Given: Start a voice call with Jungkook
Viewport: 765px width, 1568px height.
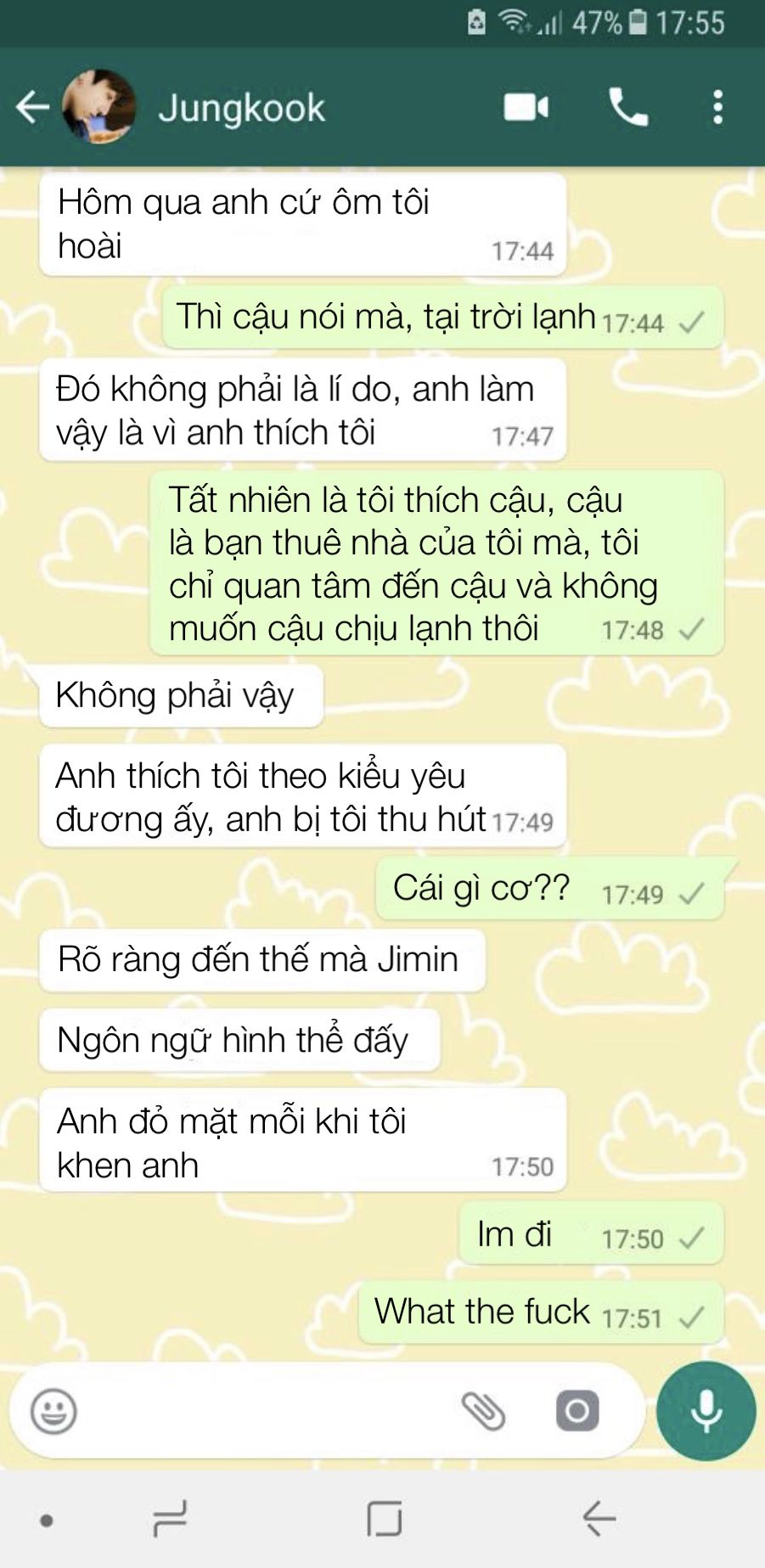Looking at the screenshot, I should (628, 108).
